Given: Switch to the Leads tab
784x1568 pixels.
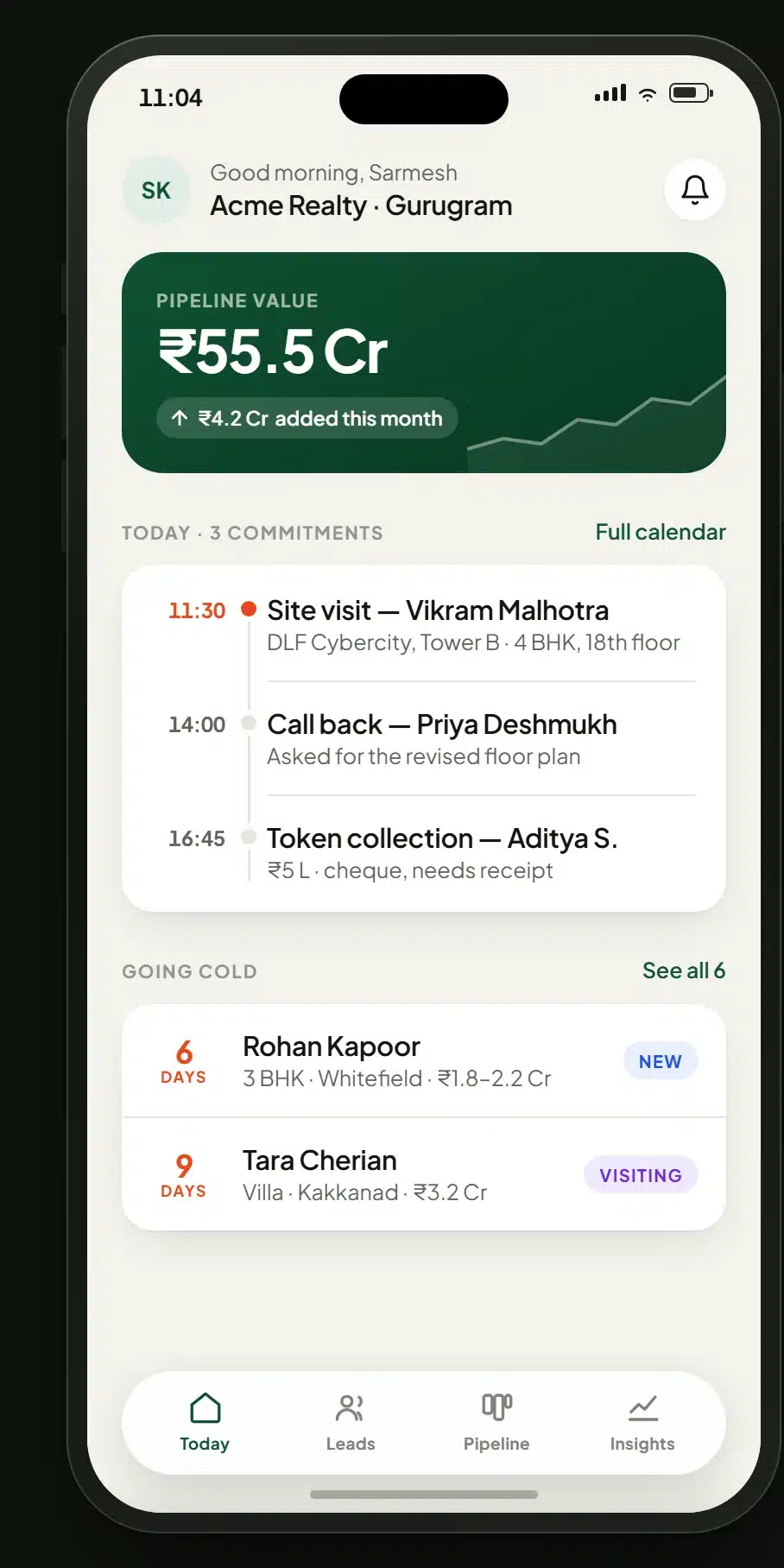Looking at the screenshot, I should 351,1423.
